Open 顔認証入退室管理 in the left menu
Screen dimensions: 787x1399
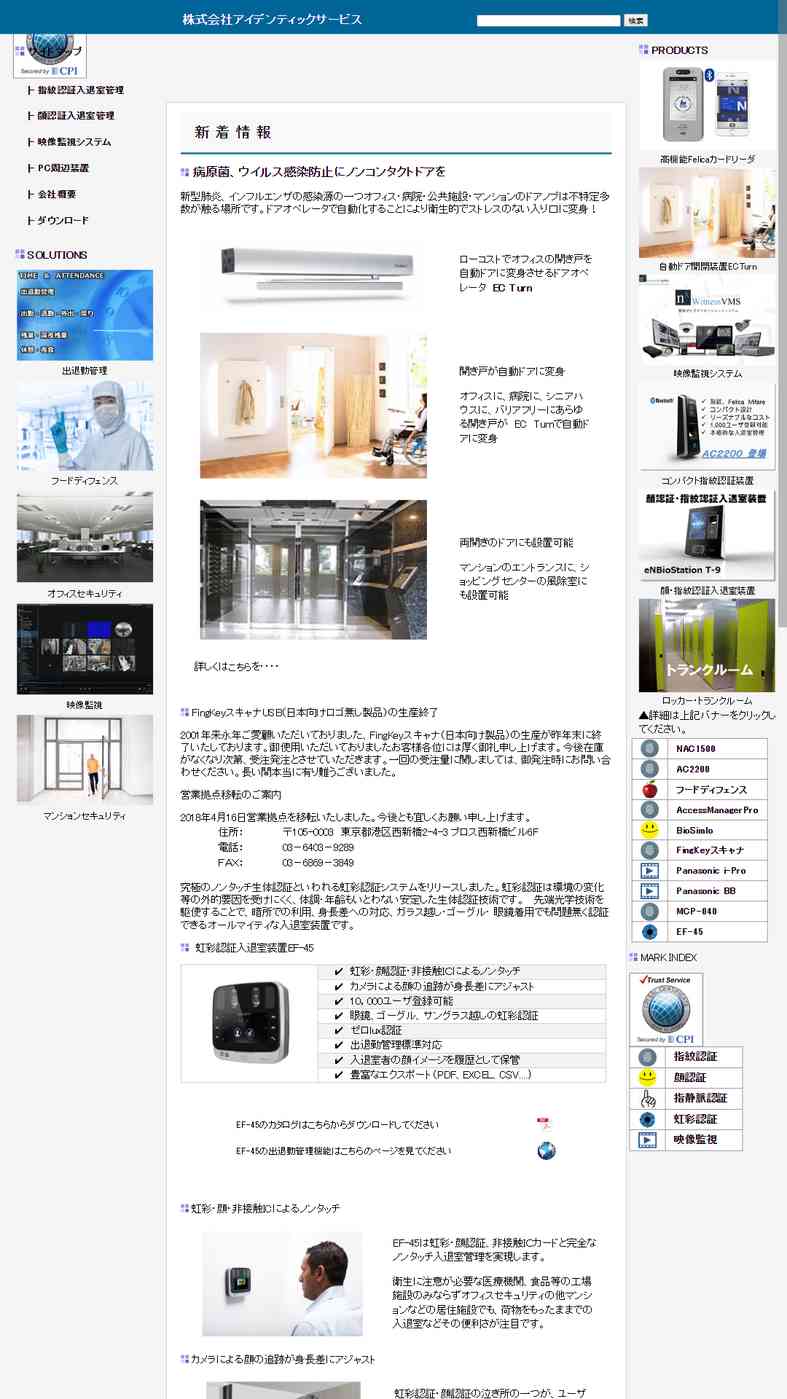point(76,117)
